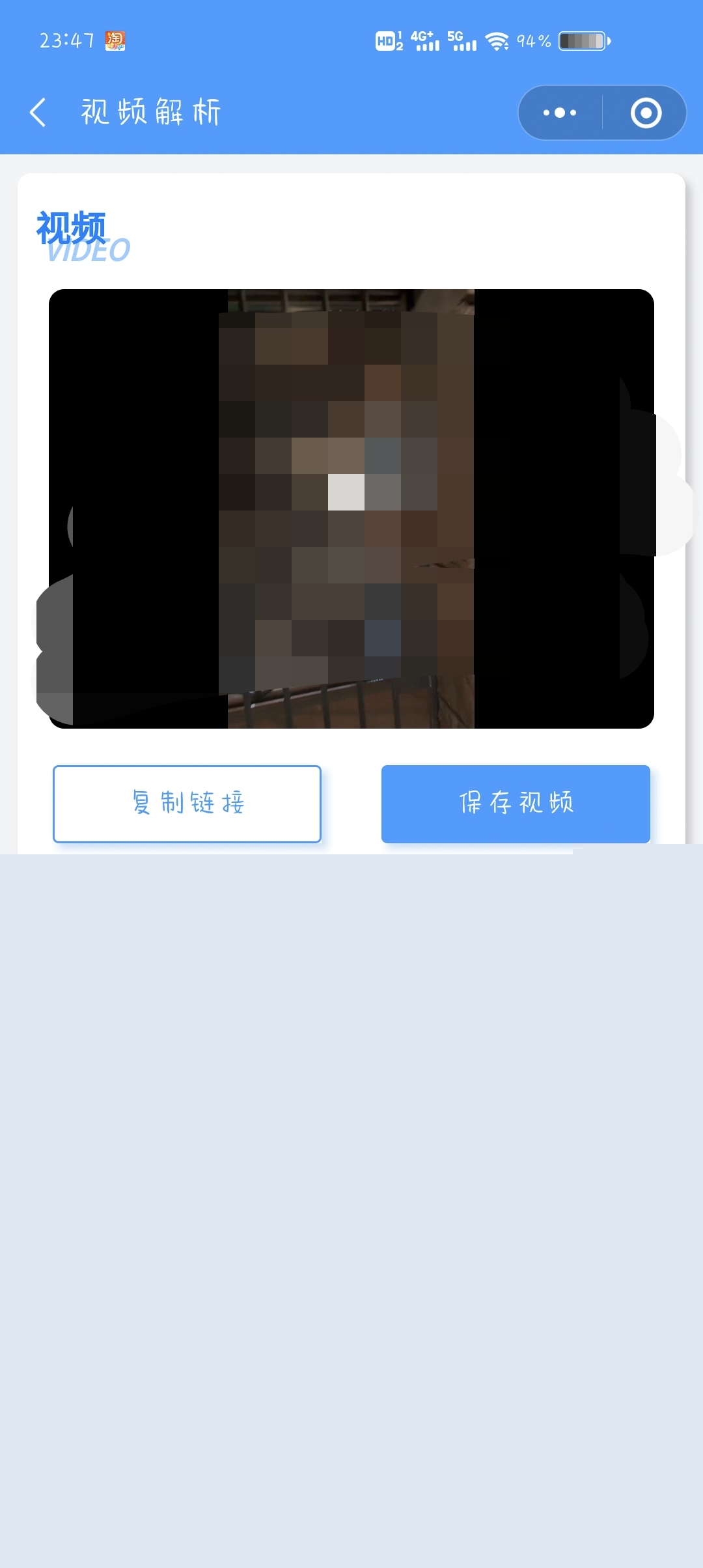Save the video with 保存视频
The width and height of the screenshot is (703, 1568).
click(x=516, y=804)
